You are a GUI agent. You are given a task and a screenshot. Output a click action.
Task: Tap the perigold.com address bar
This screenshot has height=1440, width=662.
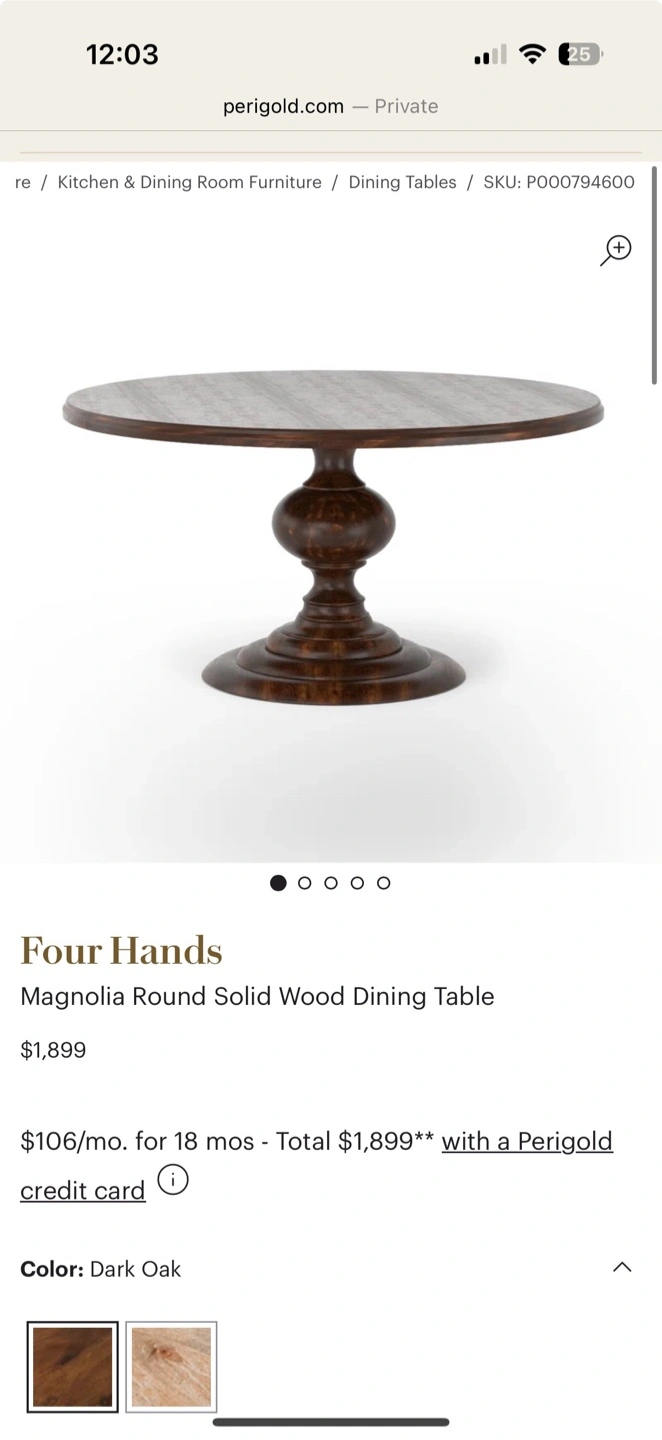(330, 106)
